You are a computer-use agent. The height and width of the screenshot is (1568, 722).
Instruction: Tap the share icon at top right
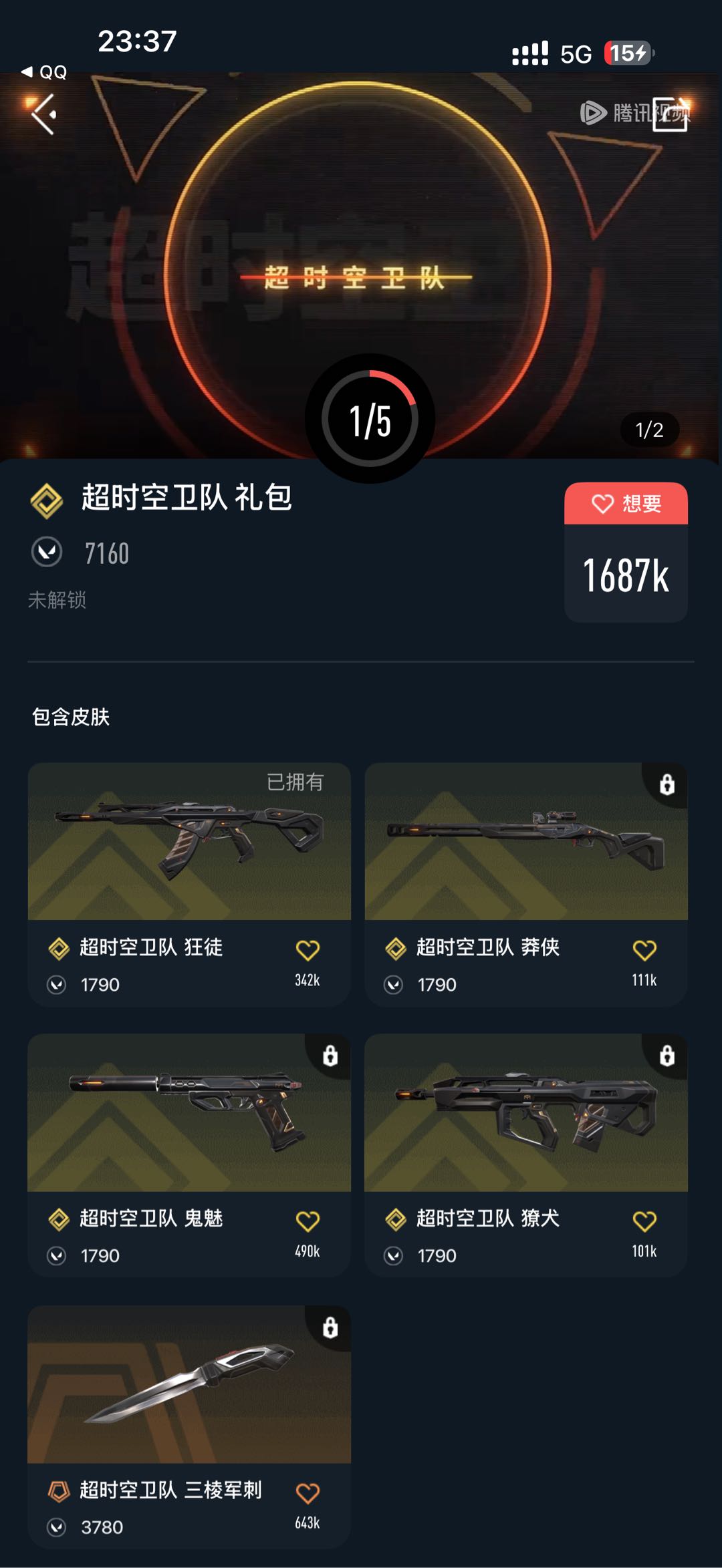click(671, 114)
